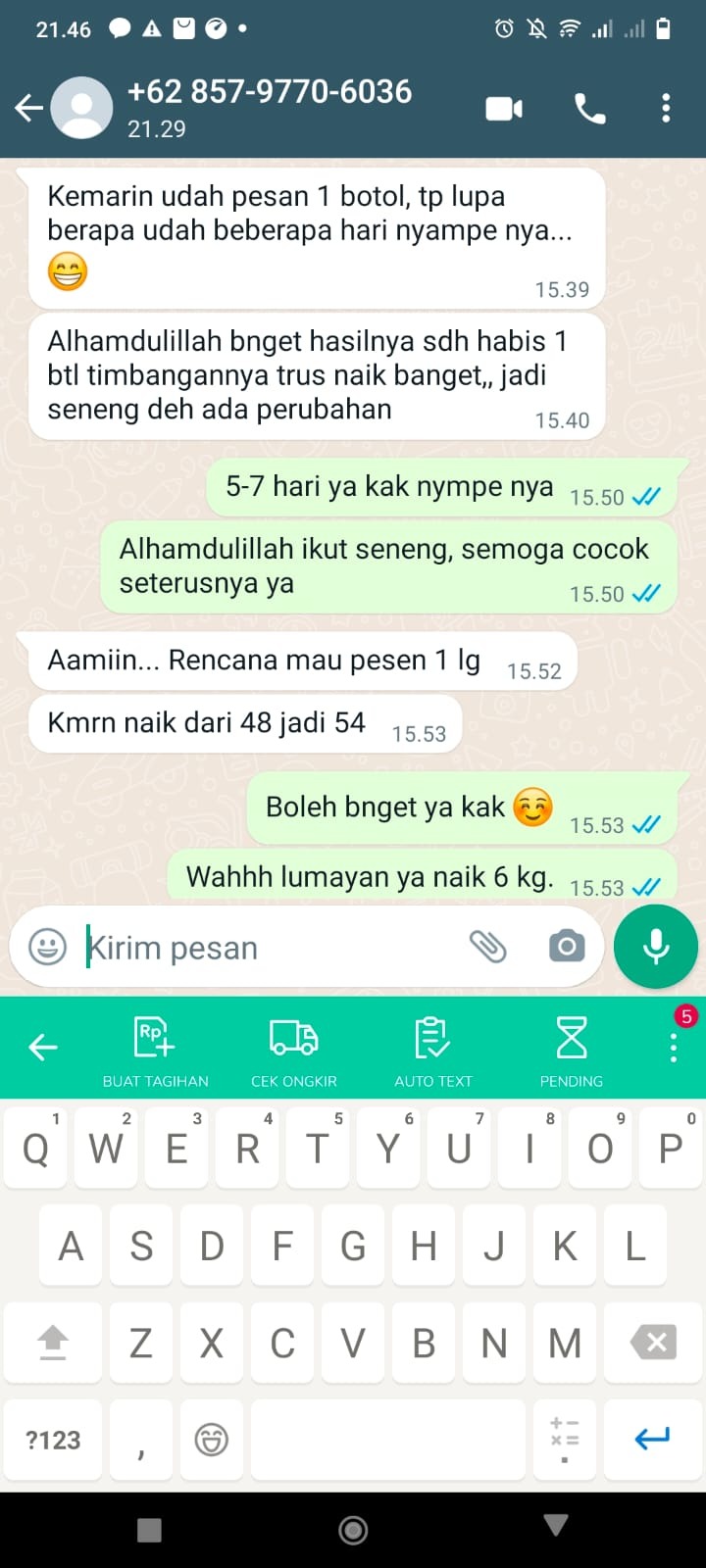Record a voice message

(x=656, y=947)
